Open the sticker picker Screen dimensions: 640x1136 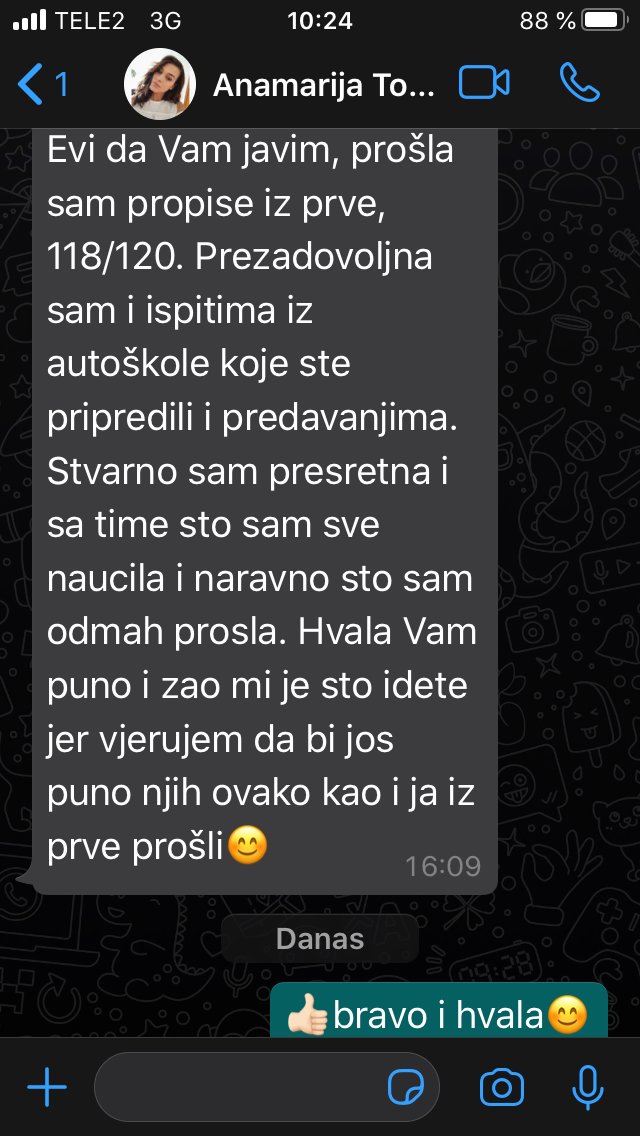[407, 1087]
